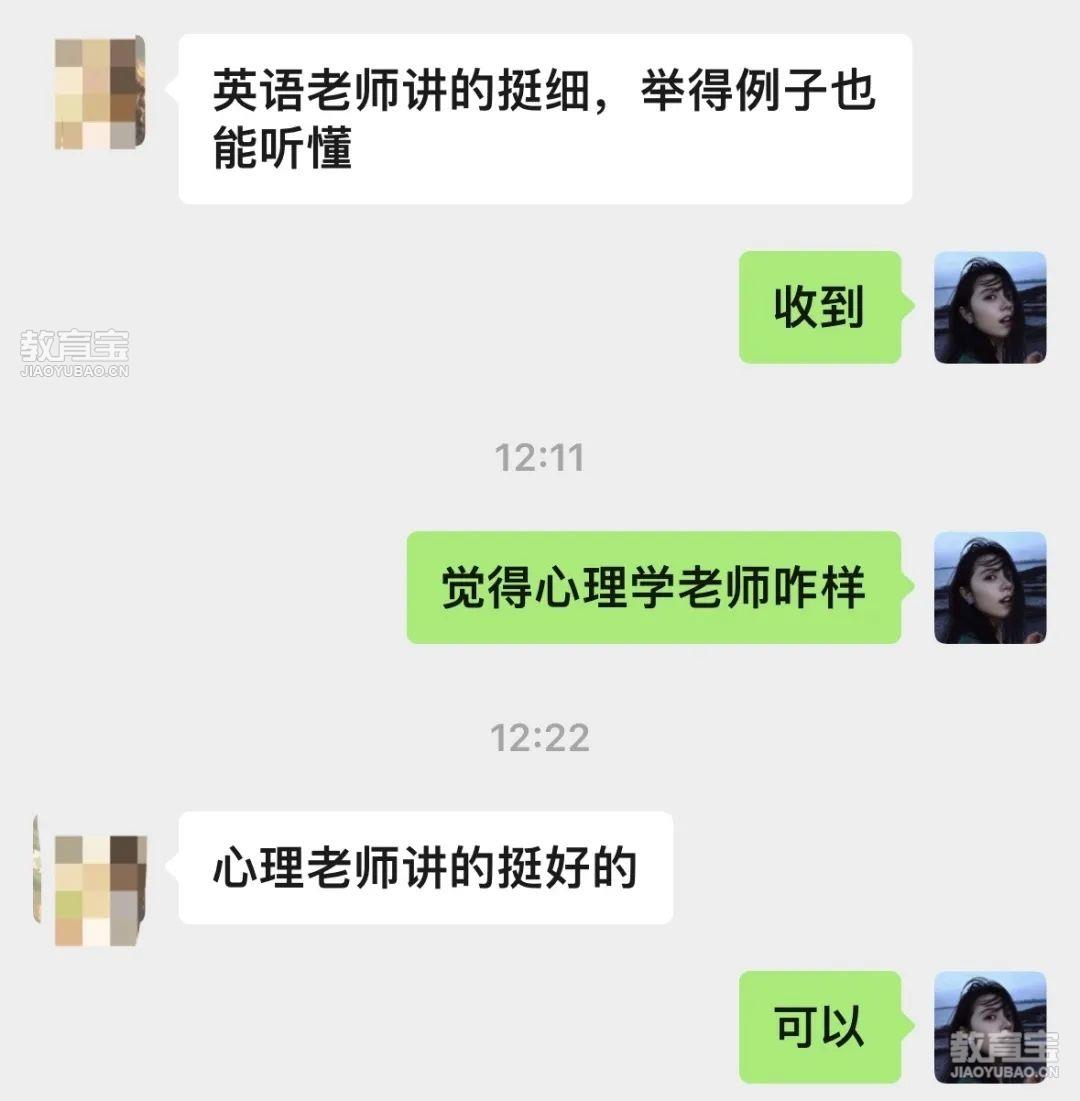The width and height of the screenshot is (1080, 1101).
Task: Tap the avatar next to 可以
Action: tap(989, 1027)
